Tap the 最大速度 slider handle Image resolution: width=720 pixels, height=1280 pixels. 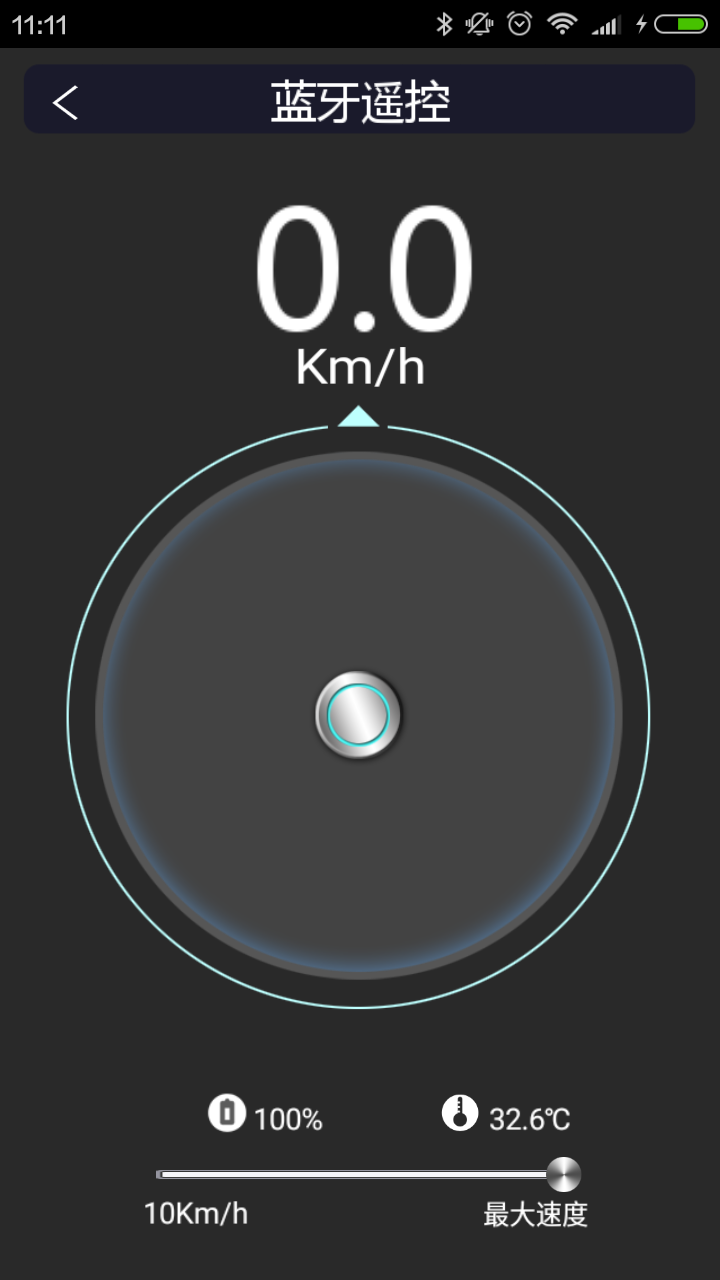(564, 1174)
